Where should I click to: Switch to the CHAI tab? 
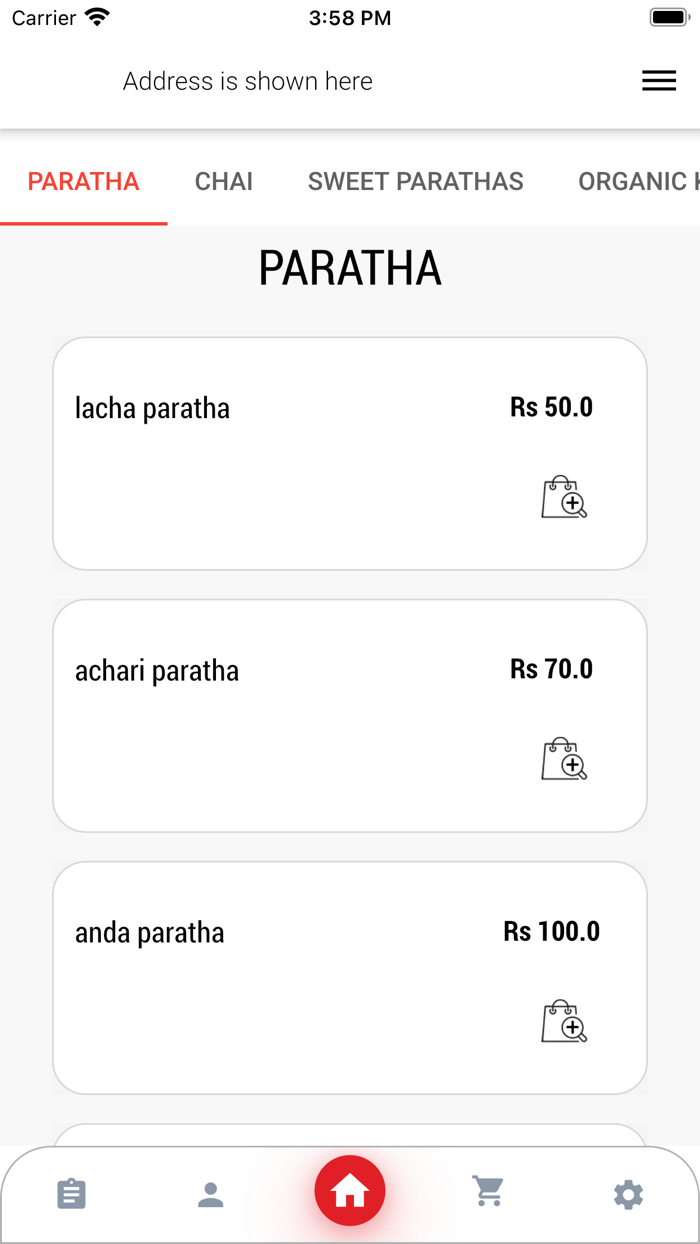pos(224,181)
